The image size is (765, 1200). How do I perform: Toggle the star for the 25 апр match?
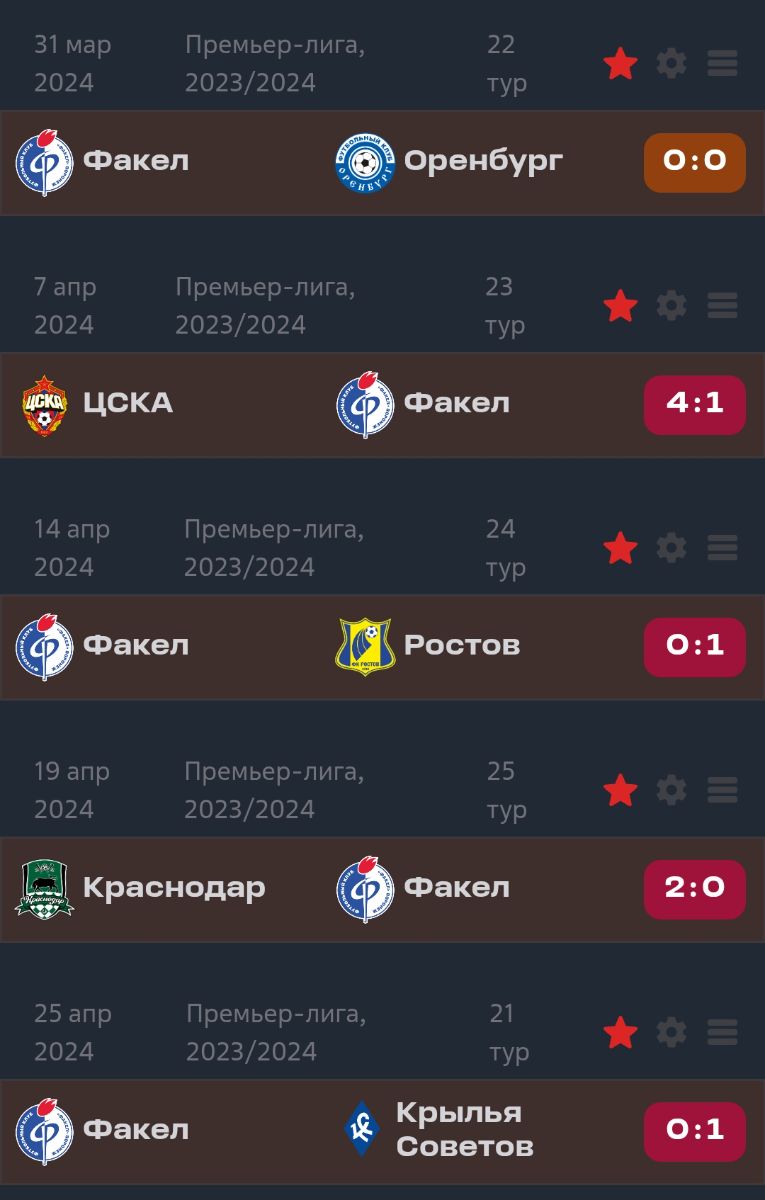pyautogui.click(x=620, y=1032)
